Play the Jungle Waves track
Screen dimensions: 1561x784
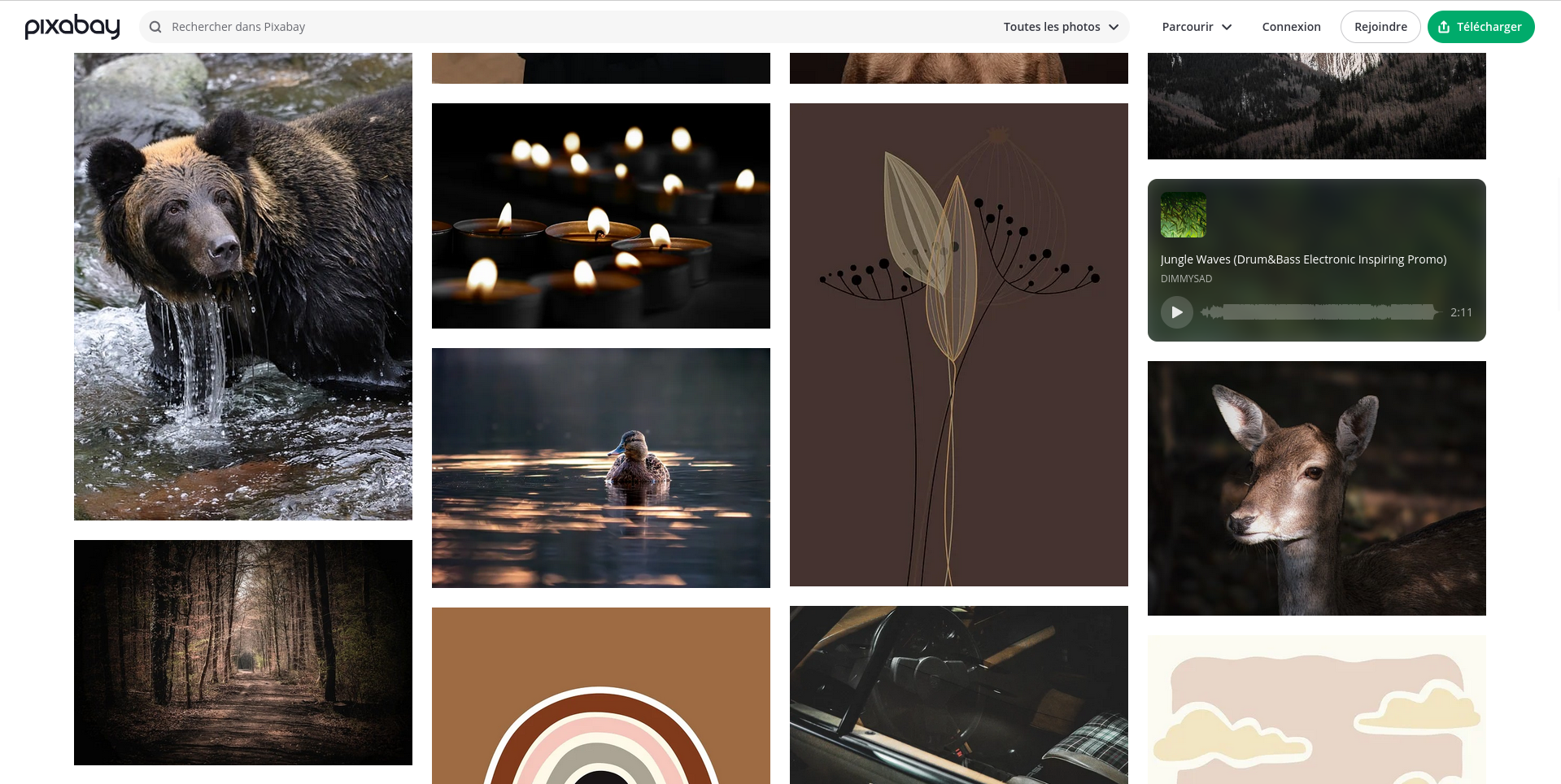click(1176, 312)
